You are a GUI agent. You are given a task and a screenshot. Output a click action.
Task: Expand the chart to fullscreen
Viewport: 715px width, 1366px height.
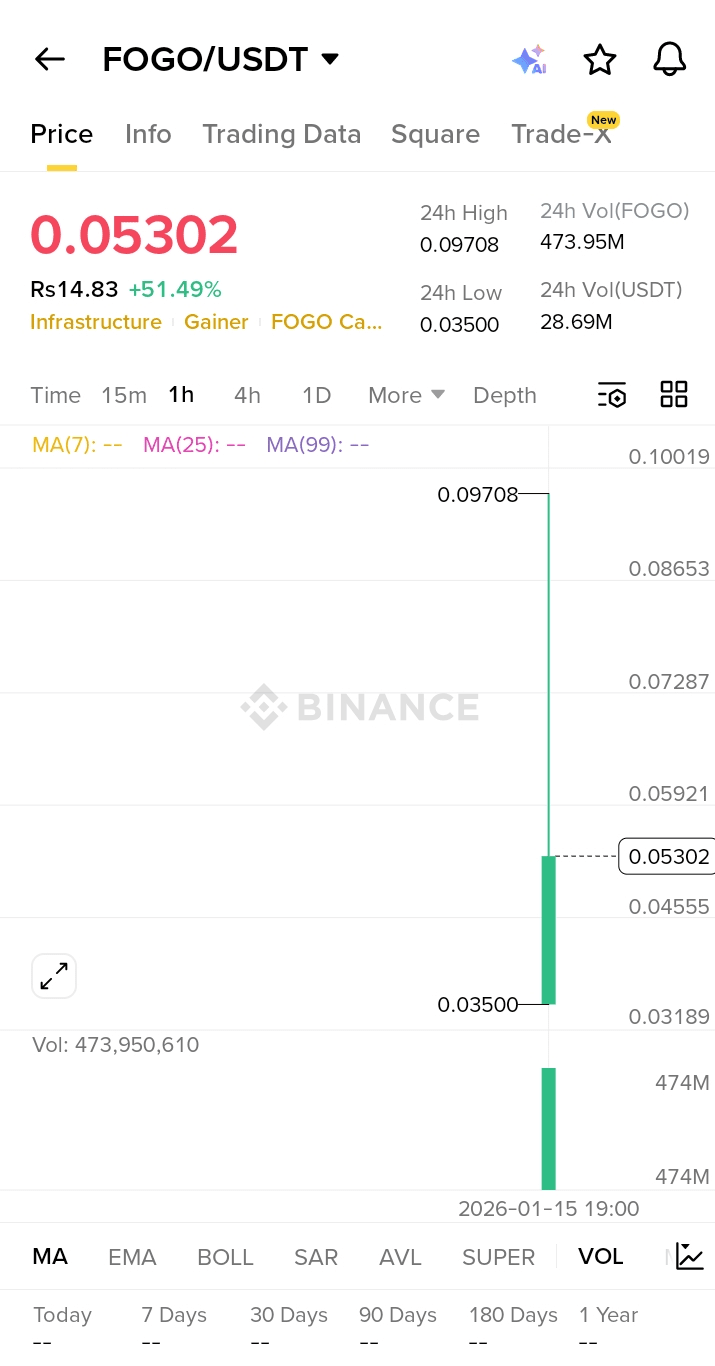pos(54,976)
